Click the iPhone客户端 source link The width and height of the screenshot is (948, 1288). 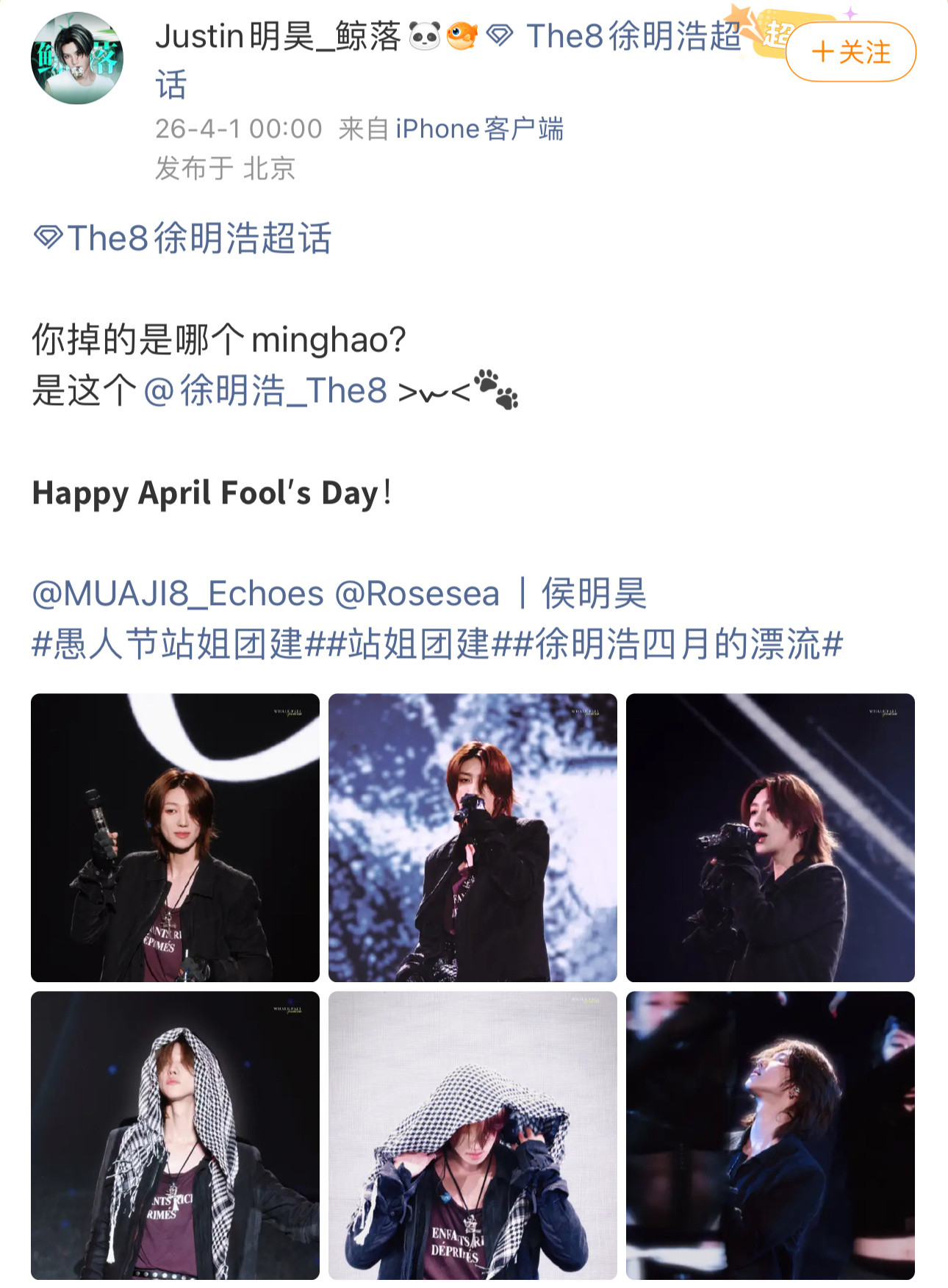tap(478, 129)
